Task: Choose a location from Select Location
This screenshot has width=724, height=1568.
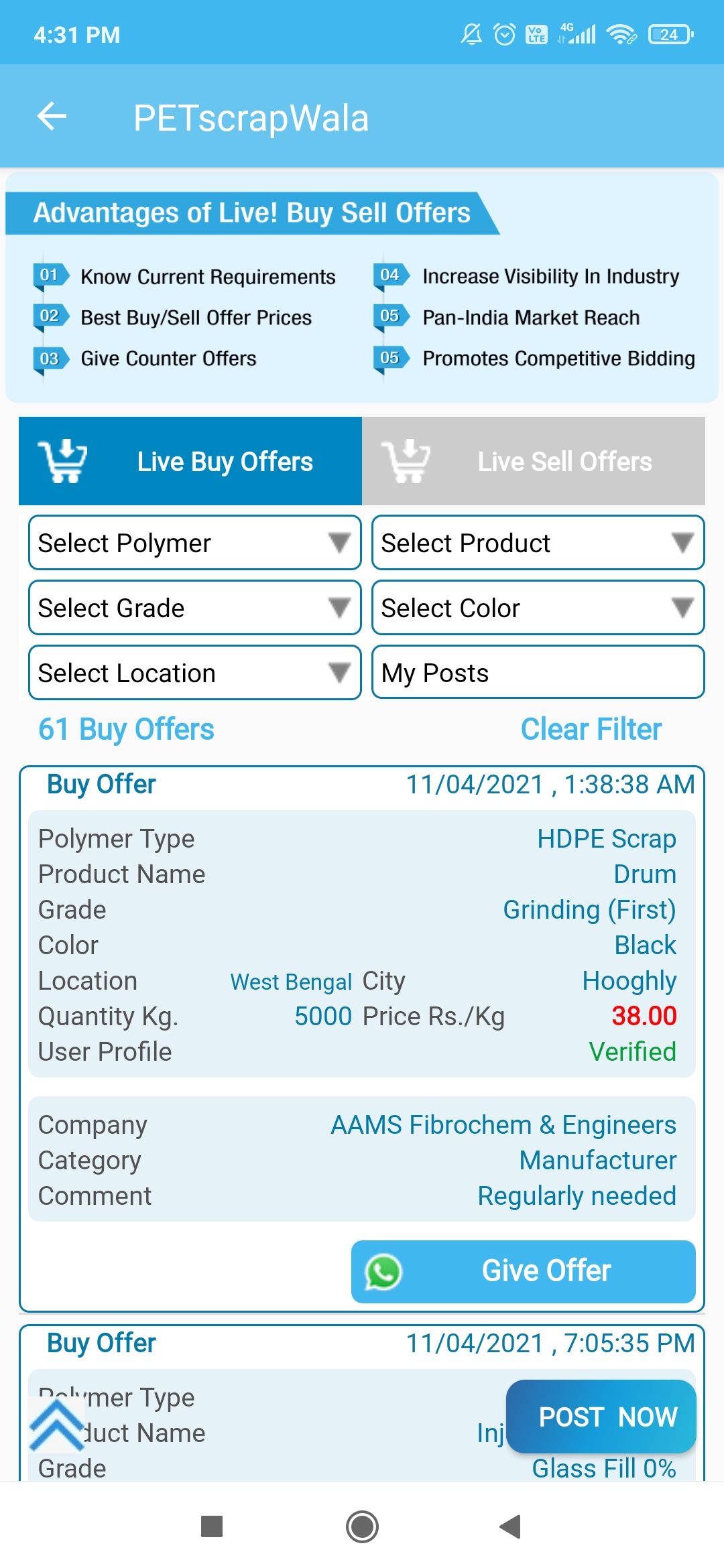Action: [195, 673]
